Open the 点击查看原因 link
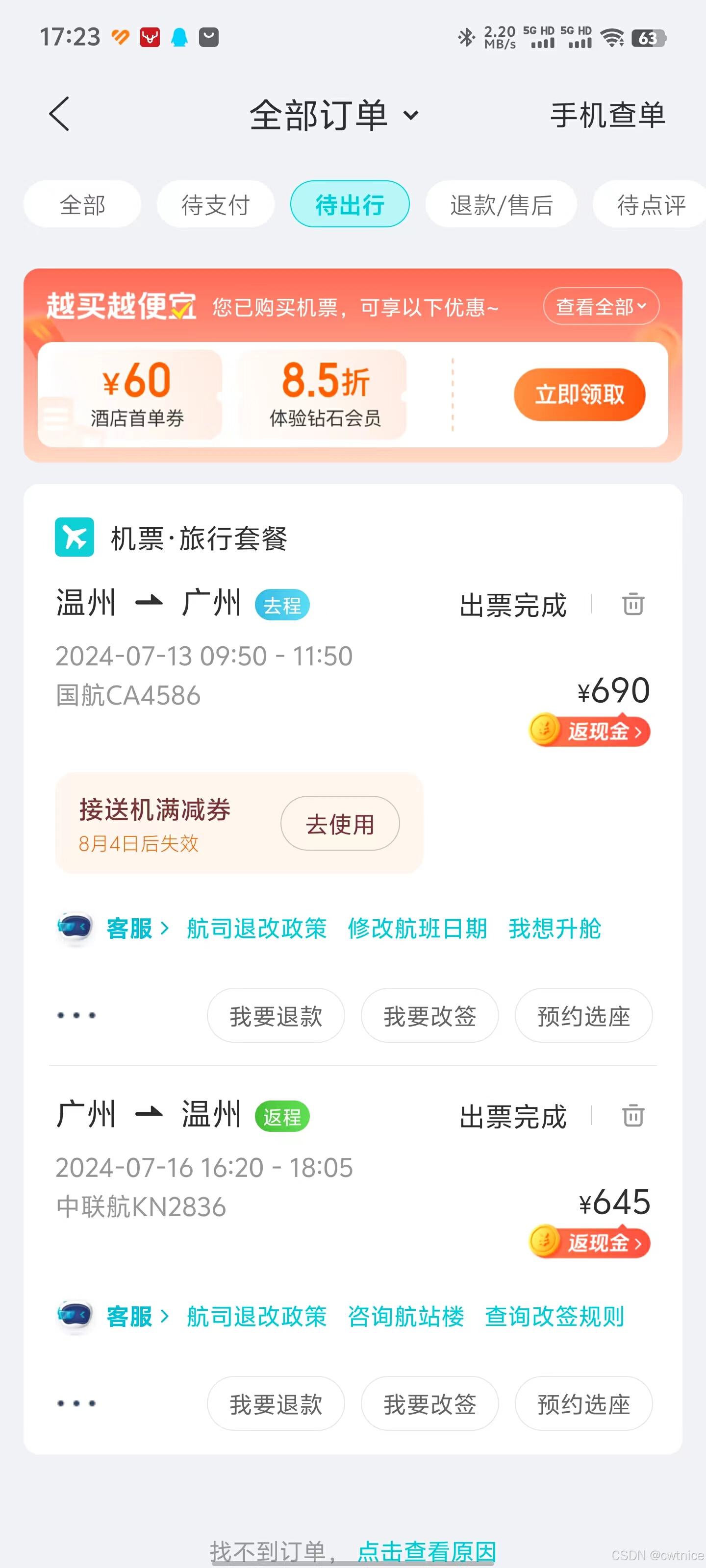Viewport: 706px width, 1568px height. coord(427,1550)
